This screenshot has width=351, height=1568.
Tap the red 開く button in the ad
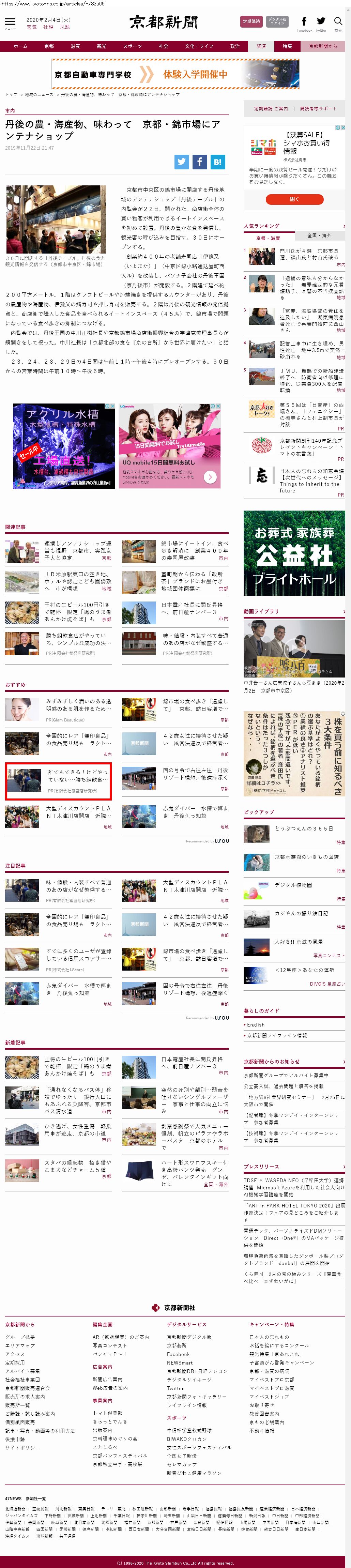[294, 199]
